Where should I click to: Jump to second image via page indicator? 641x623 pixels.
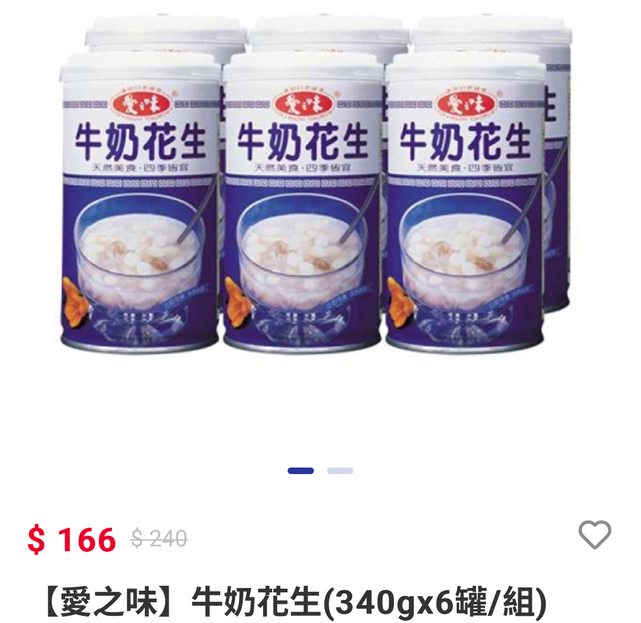340,470
